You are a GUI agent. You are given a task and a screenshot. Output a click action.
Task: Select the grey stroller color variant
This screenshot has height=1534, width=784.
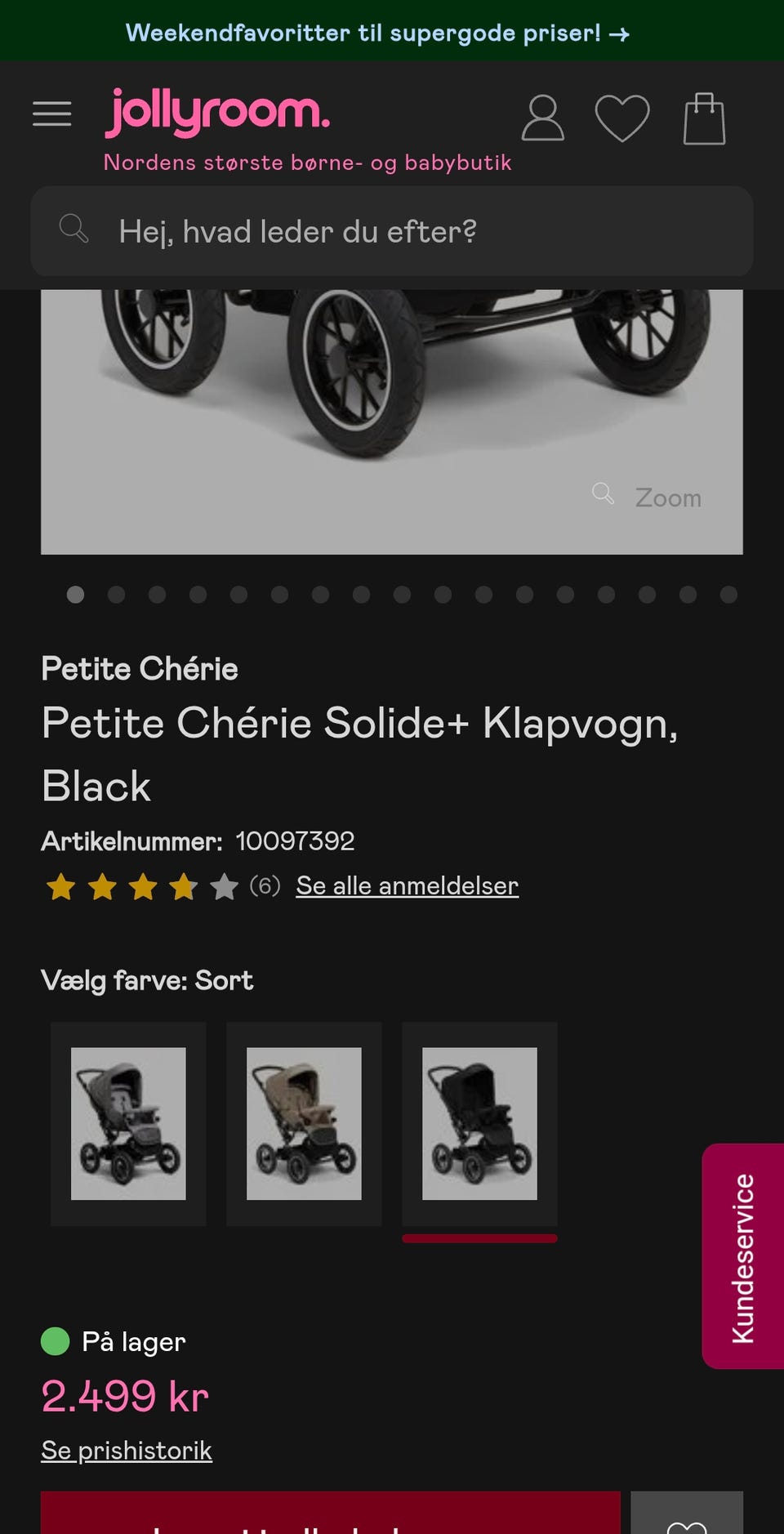[128, 1123]
